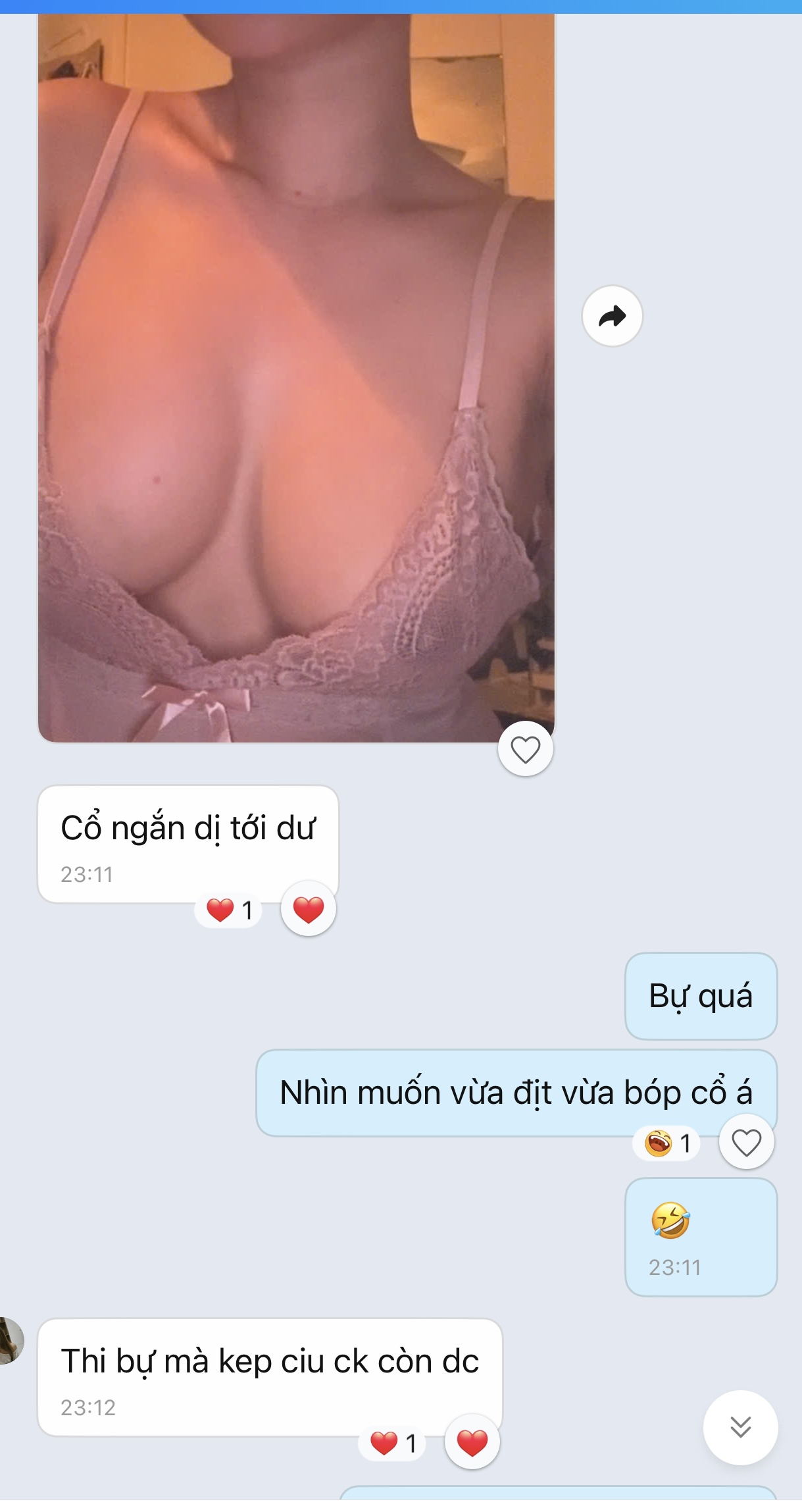Image resolution: width=802 pixels, height=1512 pixels.
Task: Tap the heart button on the 23:12 message
Action: [472, 1443]
